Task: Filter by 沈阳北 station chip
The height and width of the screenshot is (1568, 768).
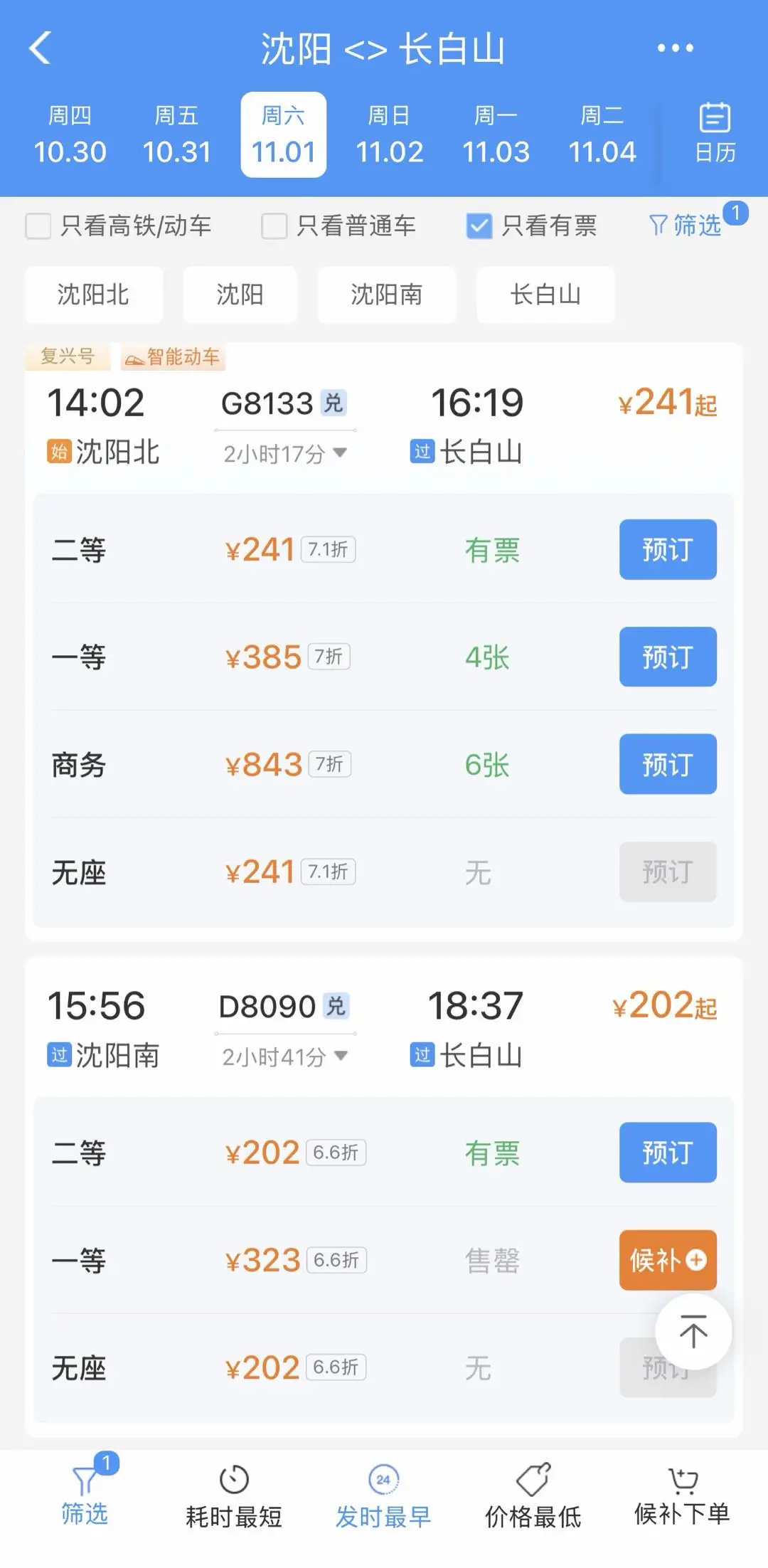Action: [93, 295]
